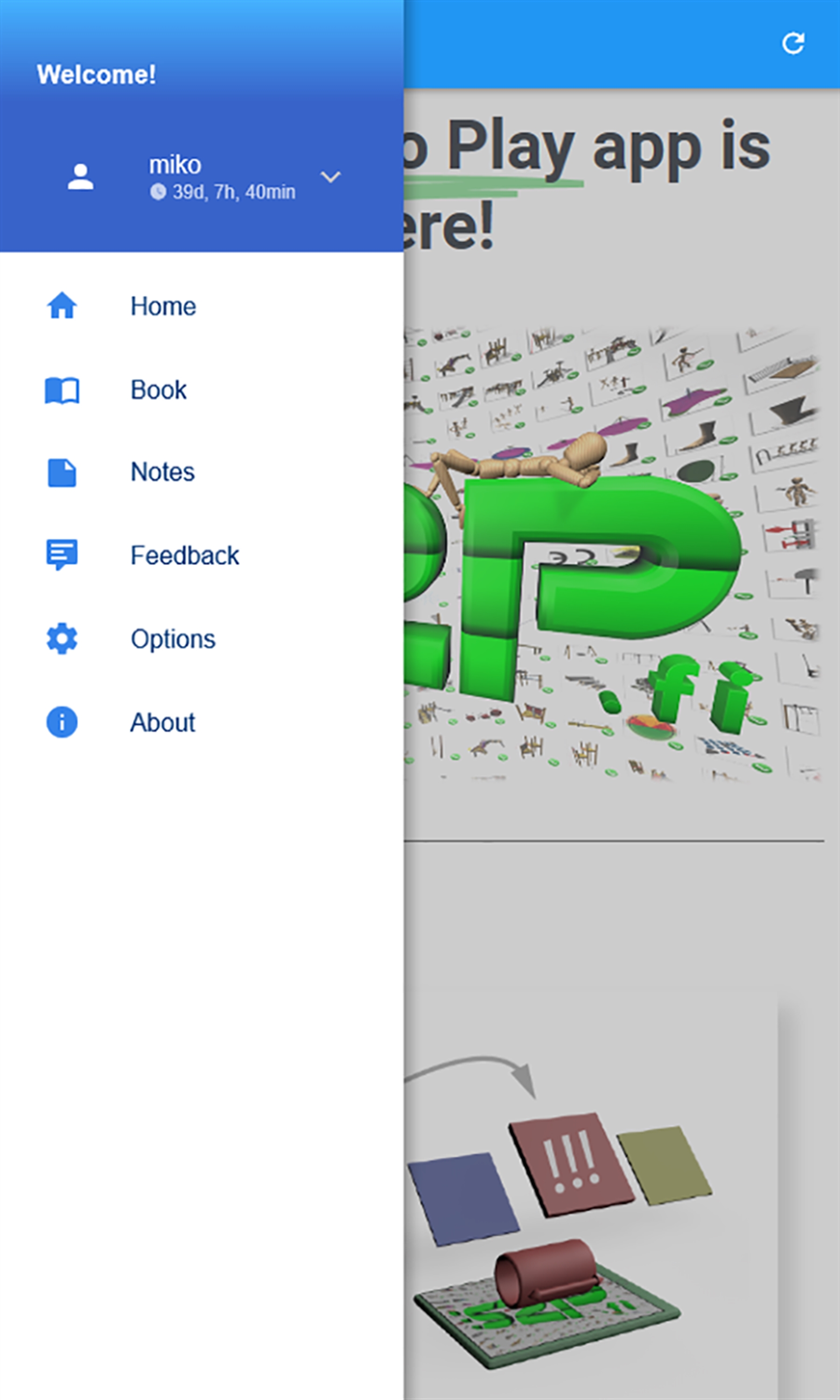This screenshot has width=840, height=1400.
Task: View the About page
Action: [162, 723]
